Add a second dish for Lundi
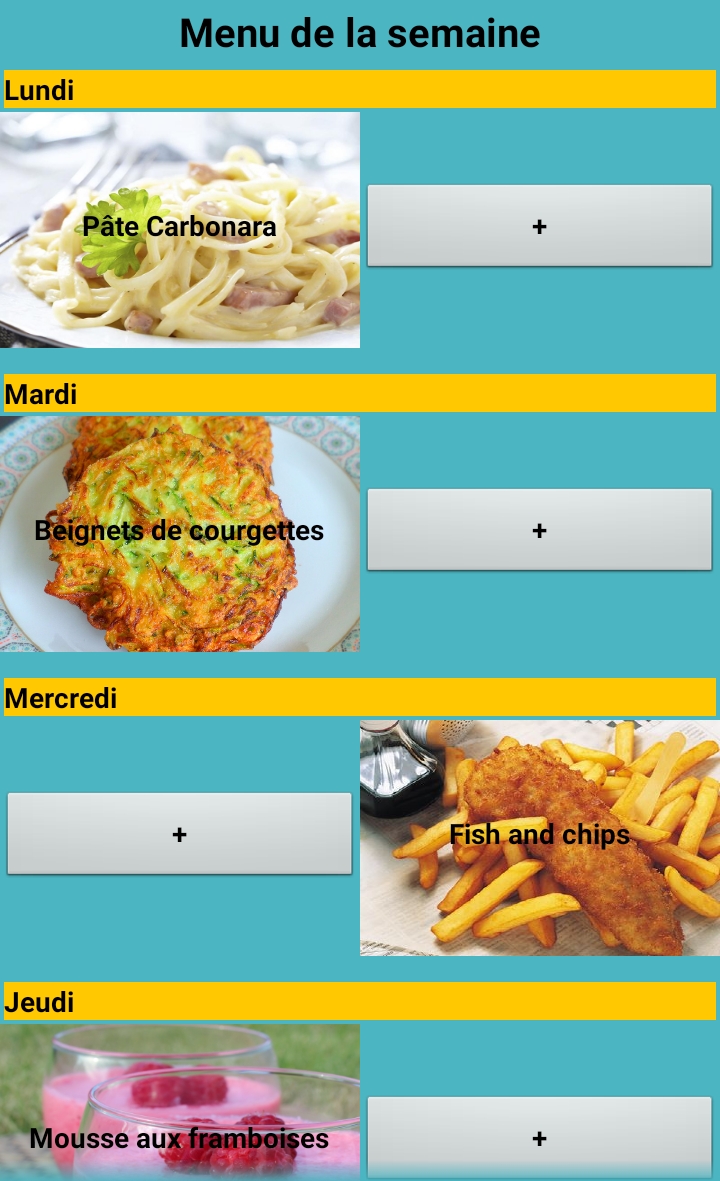Viewport: 720px width, 1181px height. click(x=539, y=226)
